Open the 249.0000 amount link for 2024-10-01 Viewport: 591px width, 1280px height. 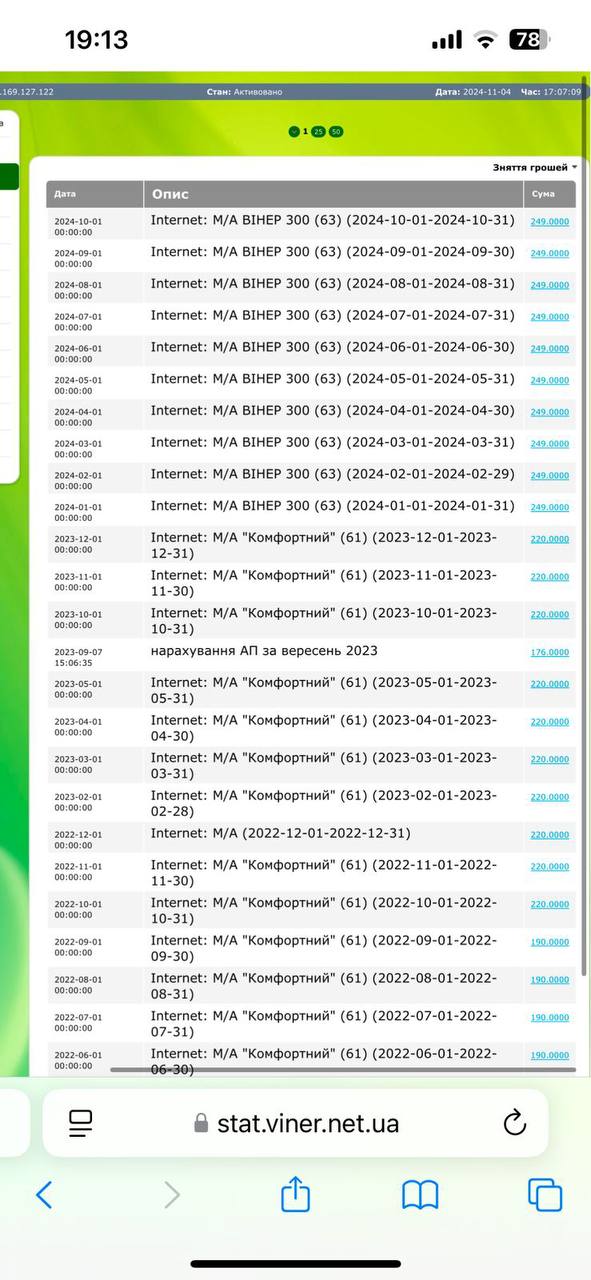tap(549, 222)
